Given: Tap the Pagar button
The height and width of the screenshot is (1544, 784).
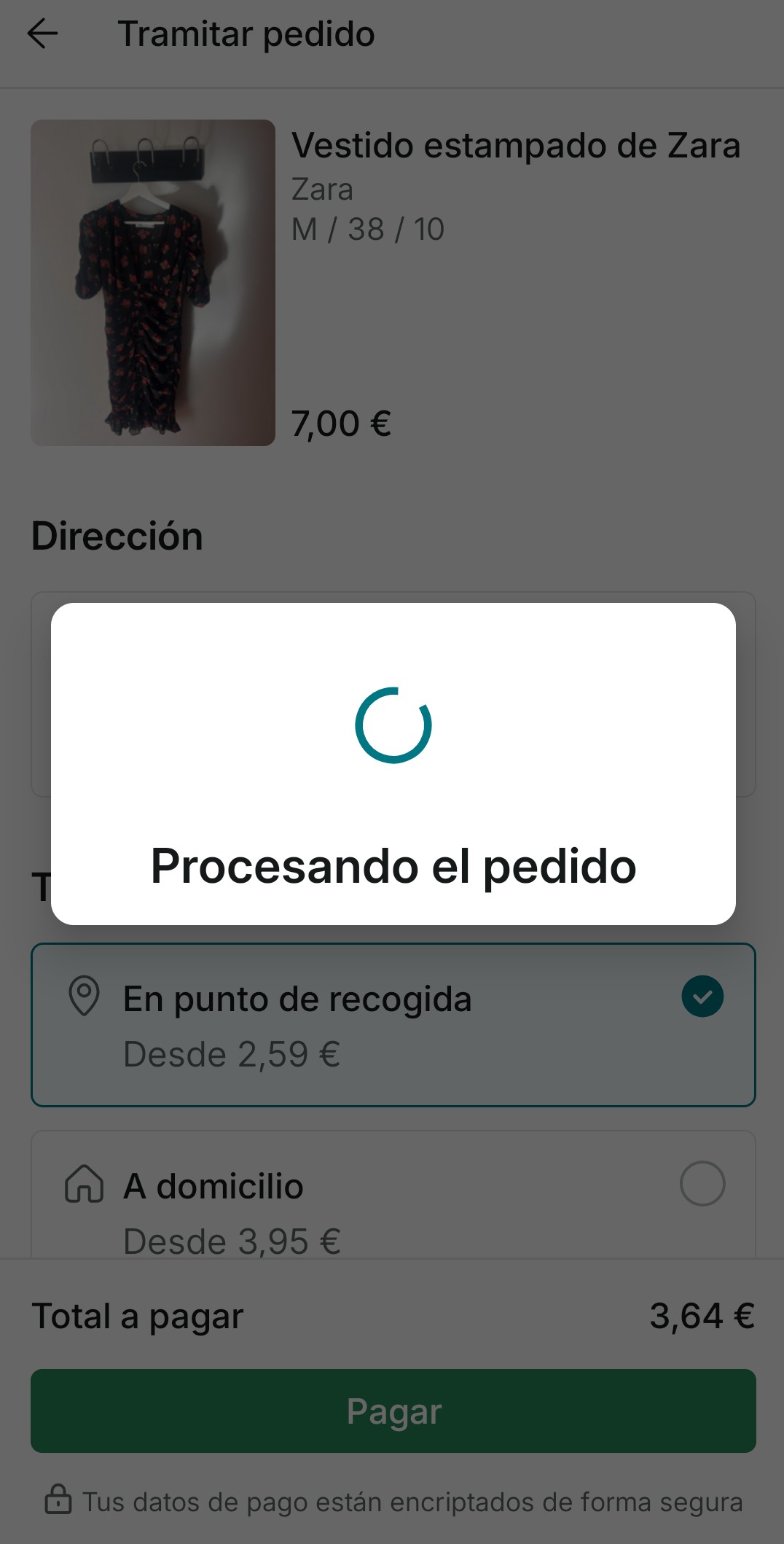Looking at the screenshot, I should coord(393,1411).
